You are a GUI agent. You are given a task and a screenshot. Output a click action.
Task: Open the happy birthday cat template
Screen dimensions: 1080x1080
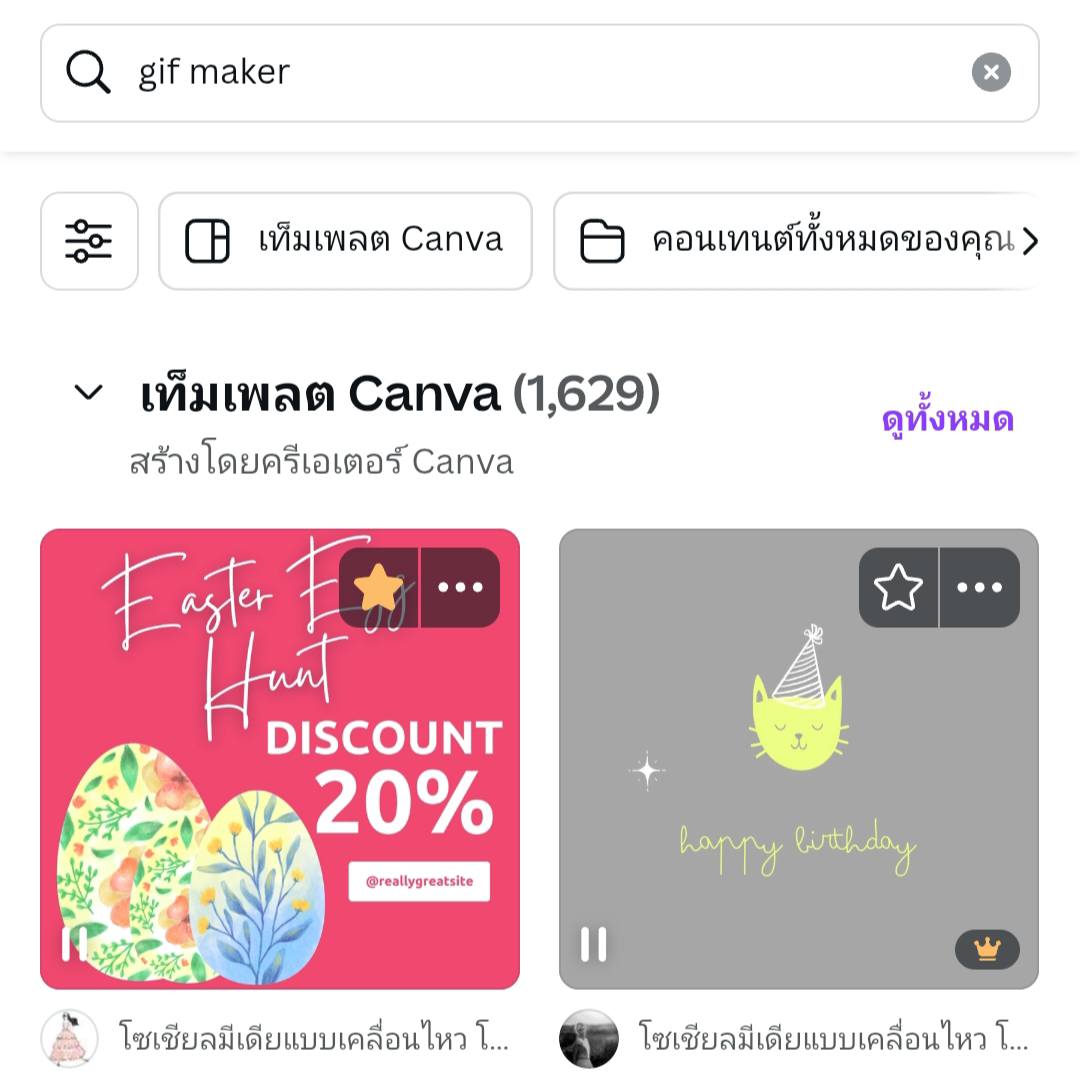798,780
